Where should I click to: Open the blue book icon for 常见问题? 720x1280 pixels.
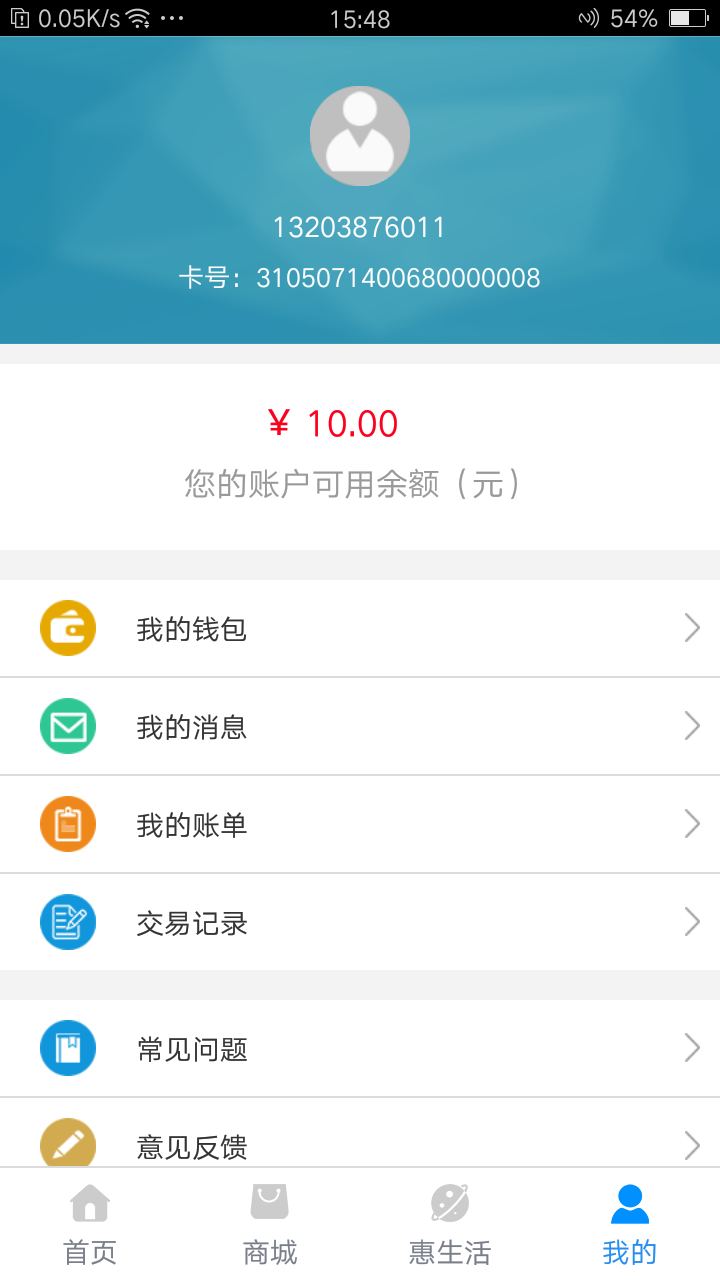pyautogui.click(x=67, y=1047)
